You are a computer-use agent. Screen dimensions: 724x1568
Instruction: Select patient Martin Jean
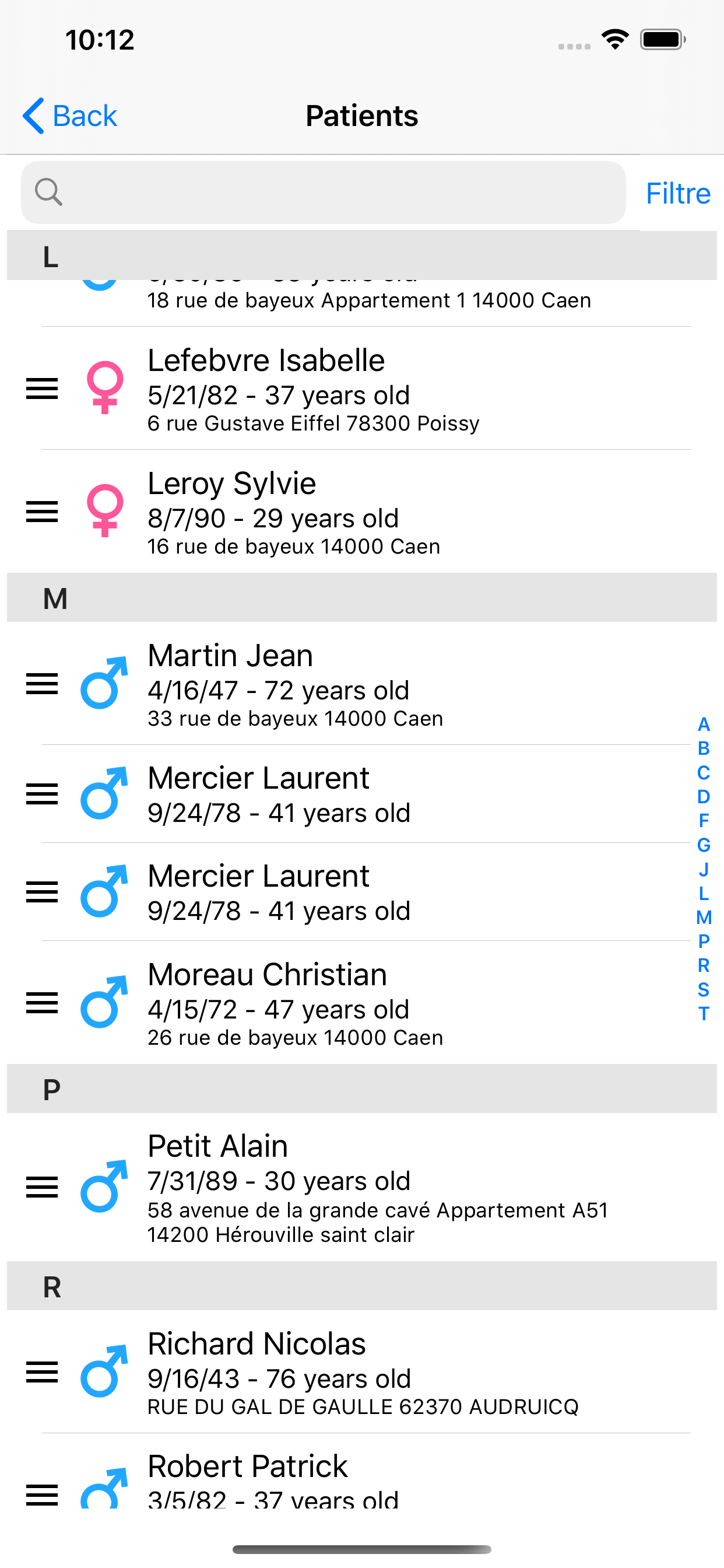[362, 683]
